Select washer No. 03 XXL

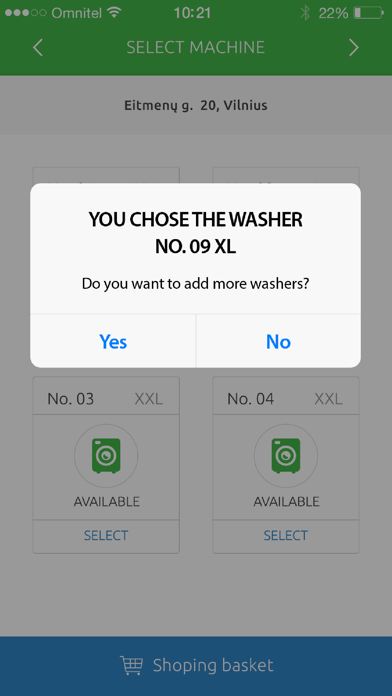(106, 536)
